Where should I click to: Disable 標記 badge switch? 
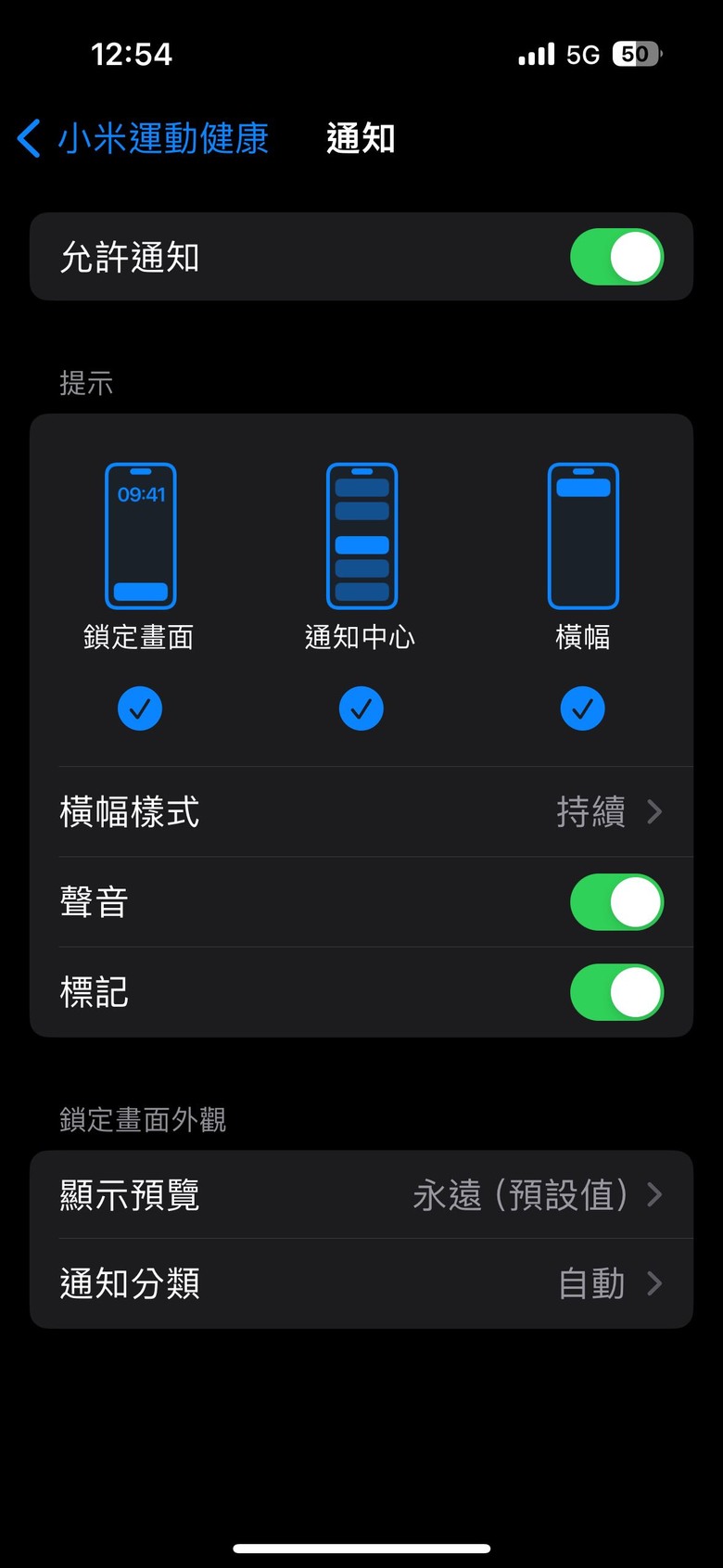click(616, 991)
